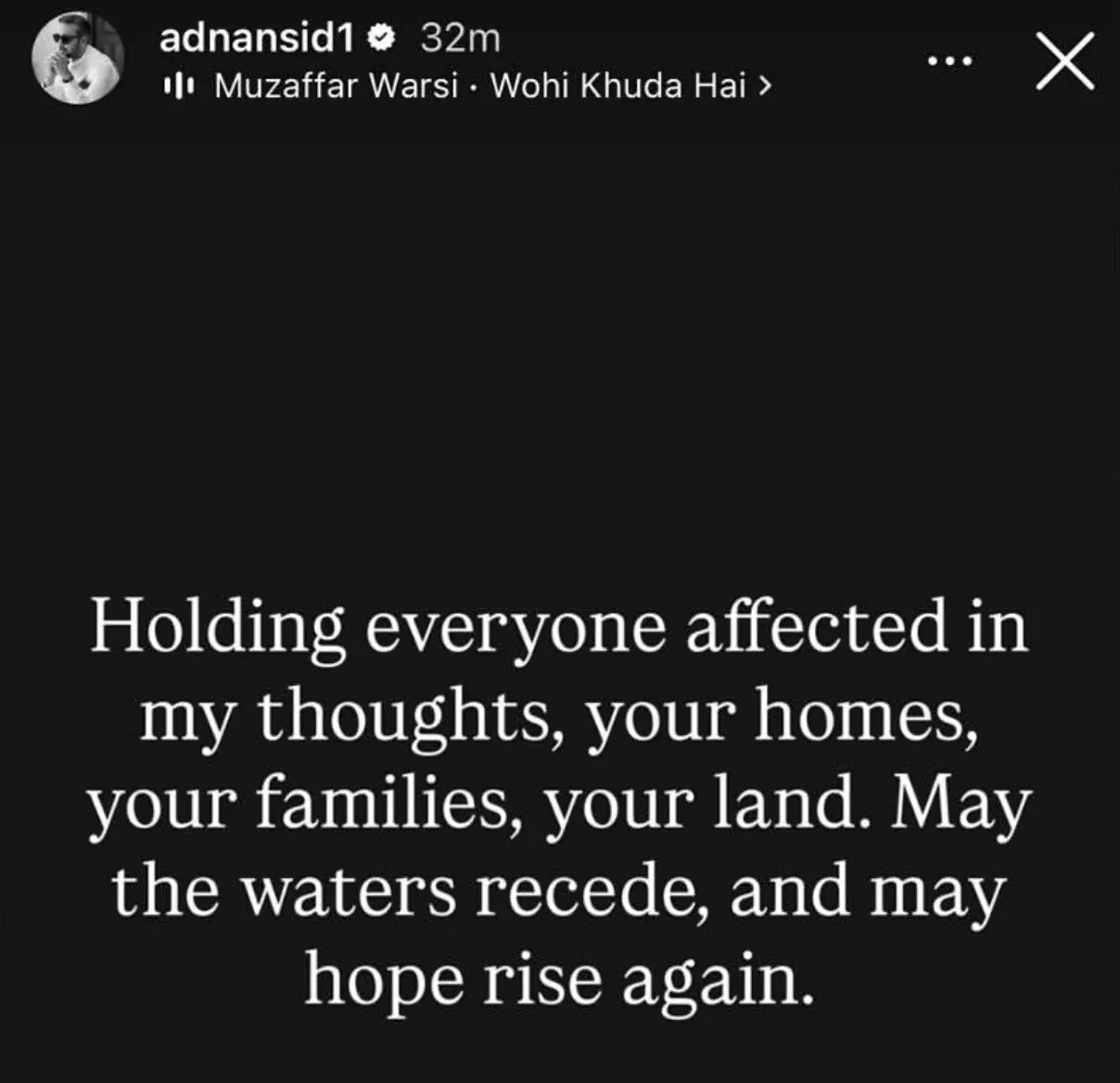The height and width of the screenshot is (1083, 1120).
Task: Open the Wohi Khuda Hai audio track
Action: tap(491, 86)
